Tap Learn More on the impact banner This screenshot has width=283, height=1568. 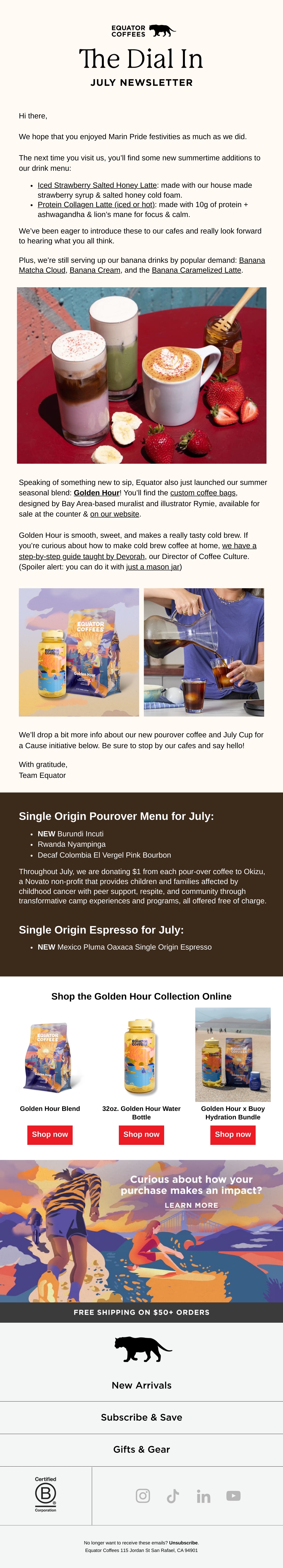[x=191, y=1205]
